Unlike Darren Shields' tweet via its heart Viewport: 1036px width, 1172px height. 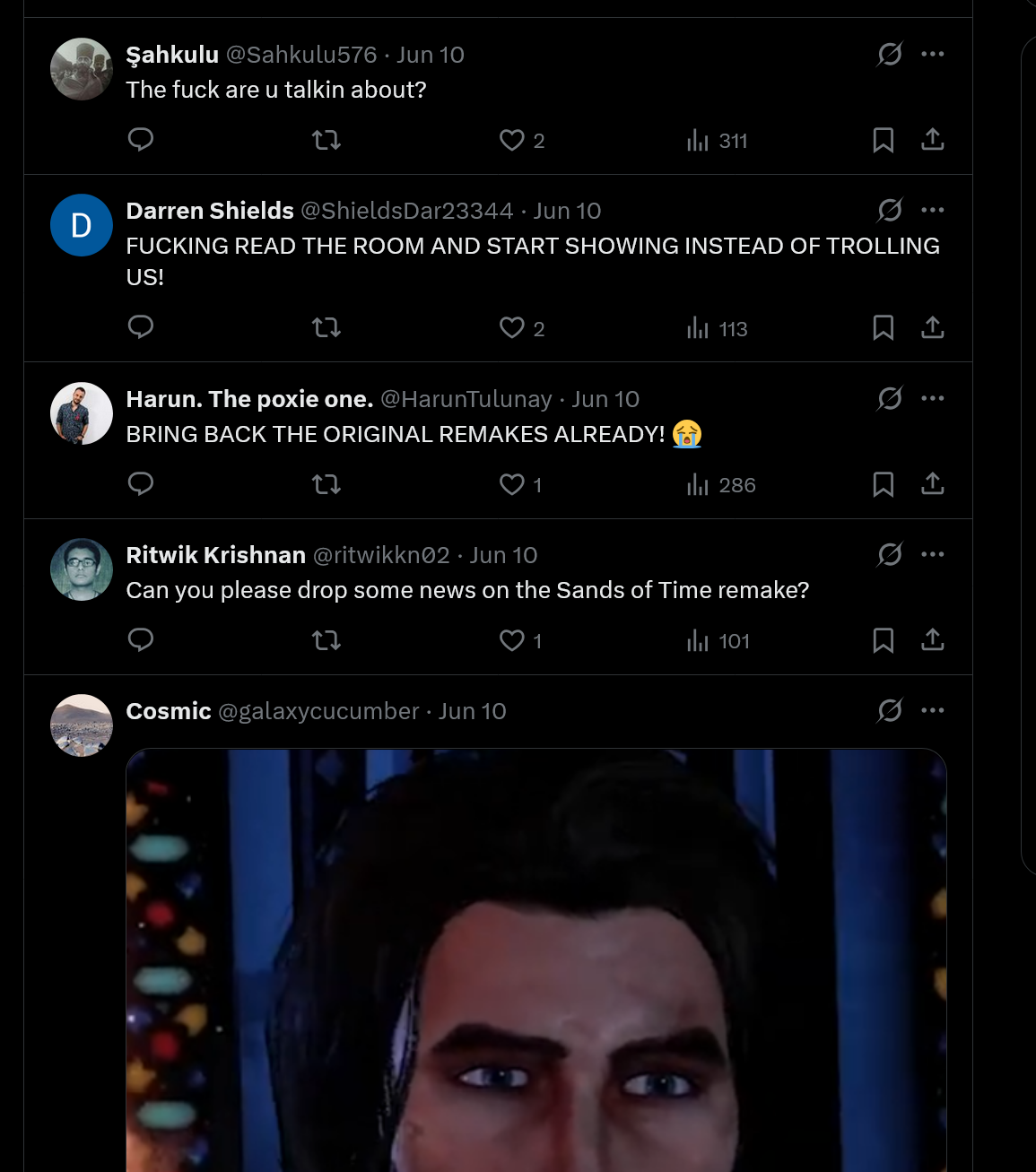point(513,327)
